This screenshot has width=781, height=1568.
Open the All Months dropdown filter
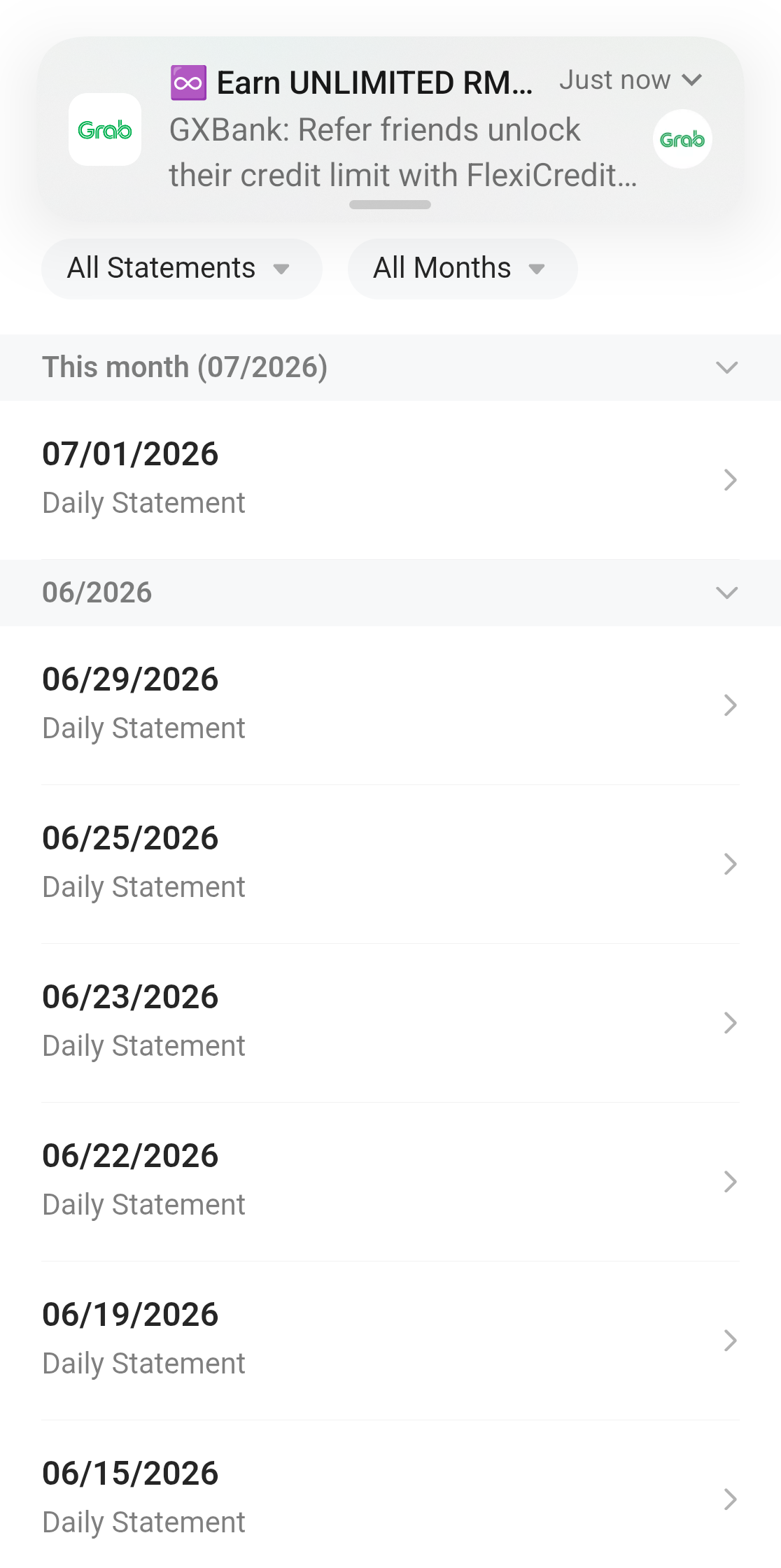point(463,269)
